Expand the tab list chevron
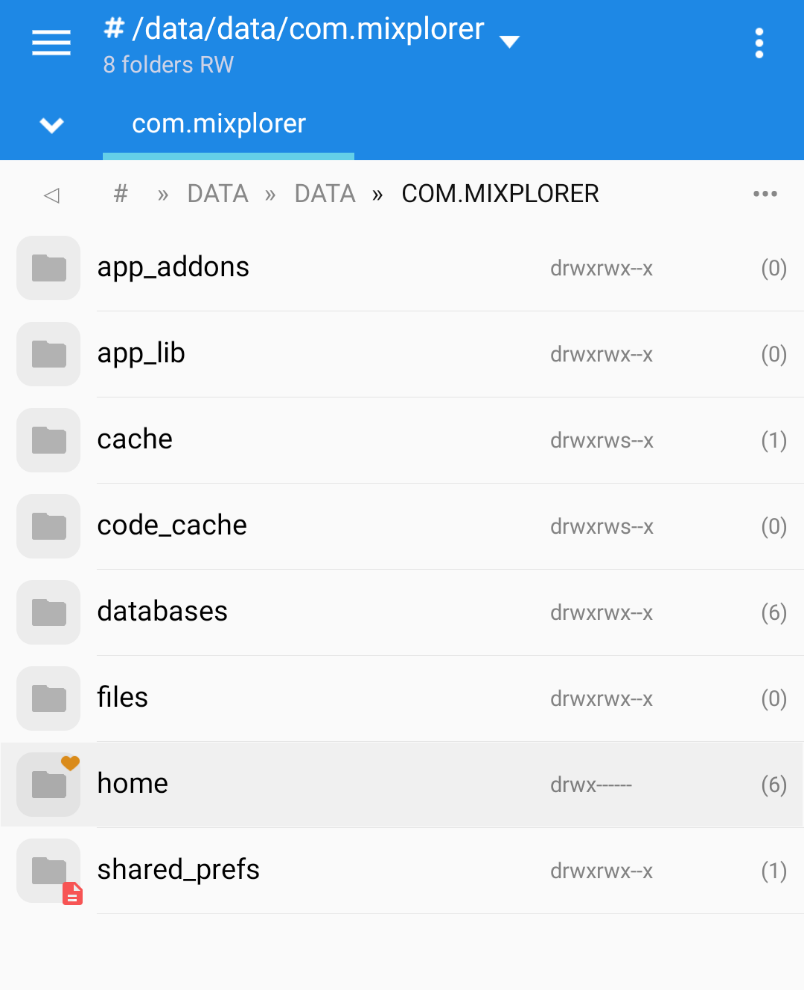804x990 pixels. coord(51,125)
